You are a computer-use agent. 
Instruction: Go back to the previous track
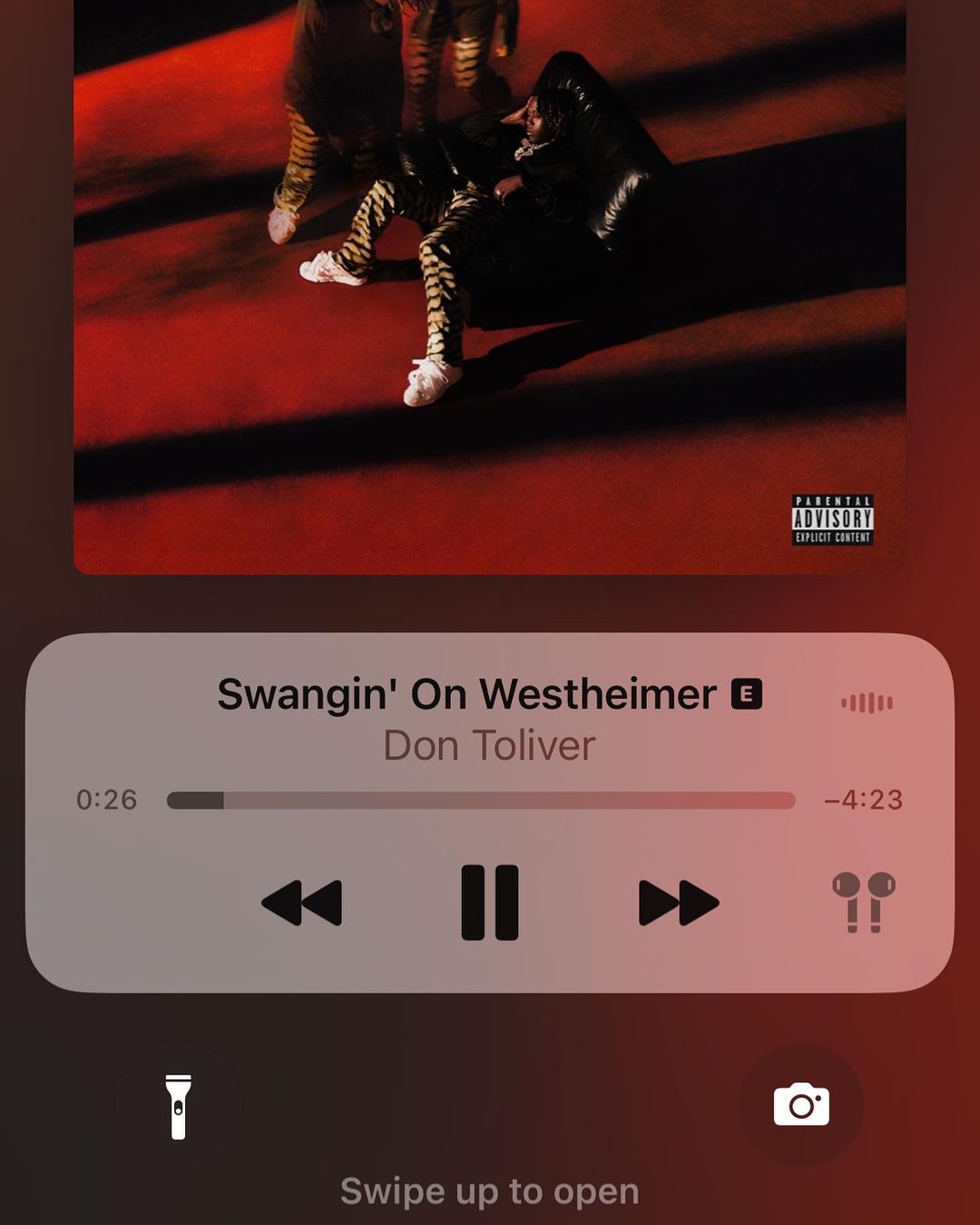(301, 903)
